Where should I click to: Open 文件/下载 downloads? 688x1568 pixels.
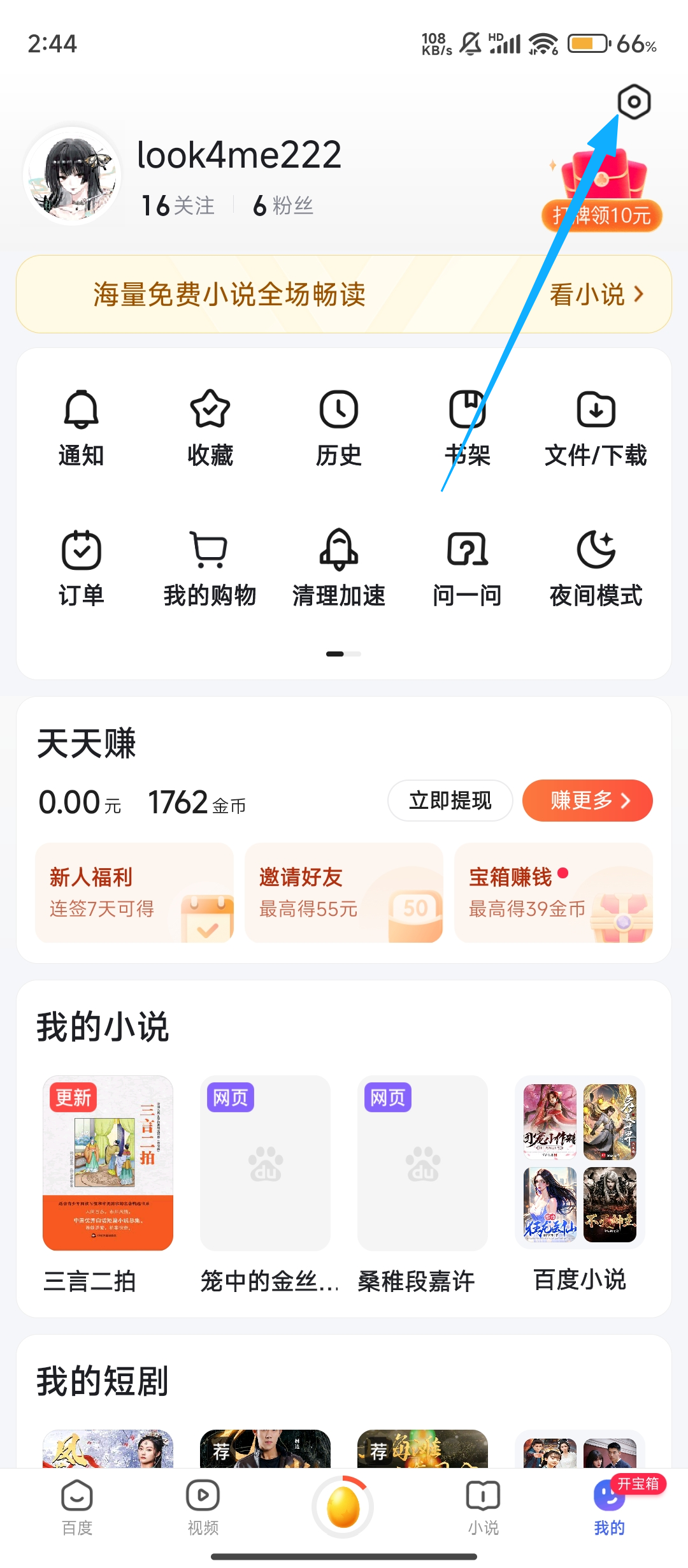(596, 427)
